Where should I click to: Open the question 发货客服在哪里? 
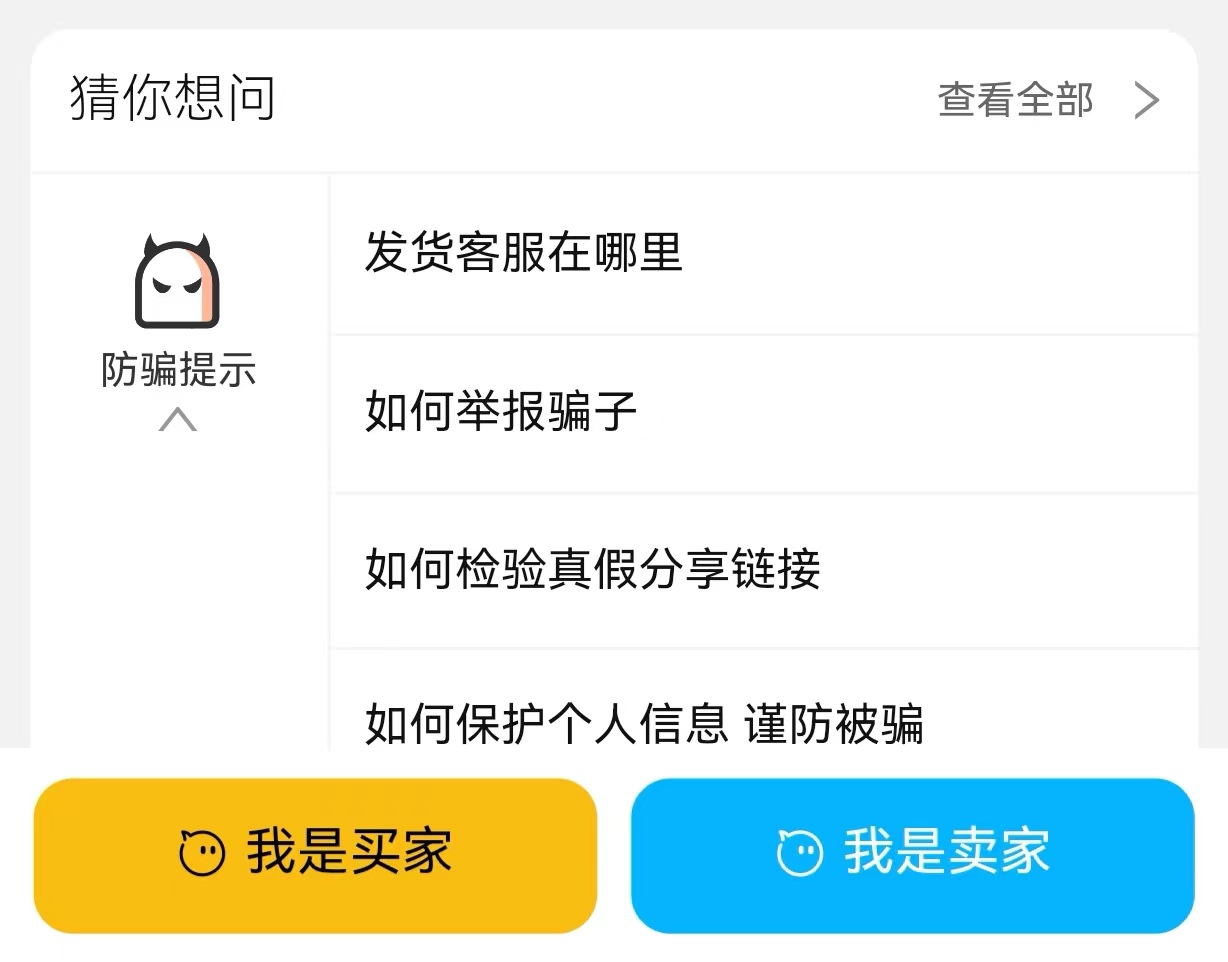point(764,253)
